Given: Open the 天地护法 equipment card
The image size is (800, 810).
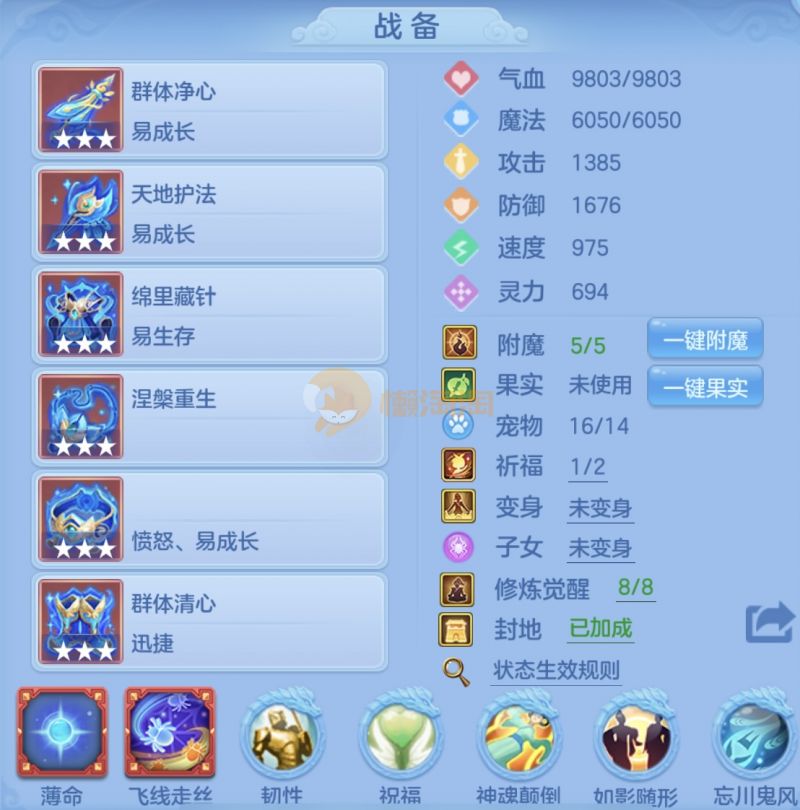Looking at the screenshot, I should (x=210, y=212).
